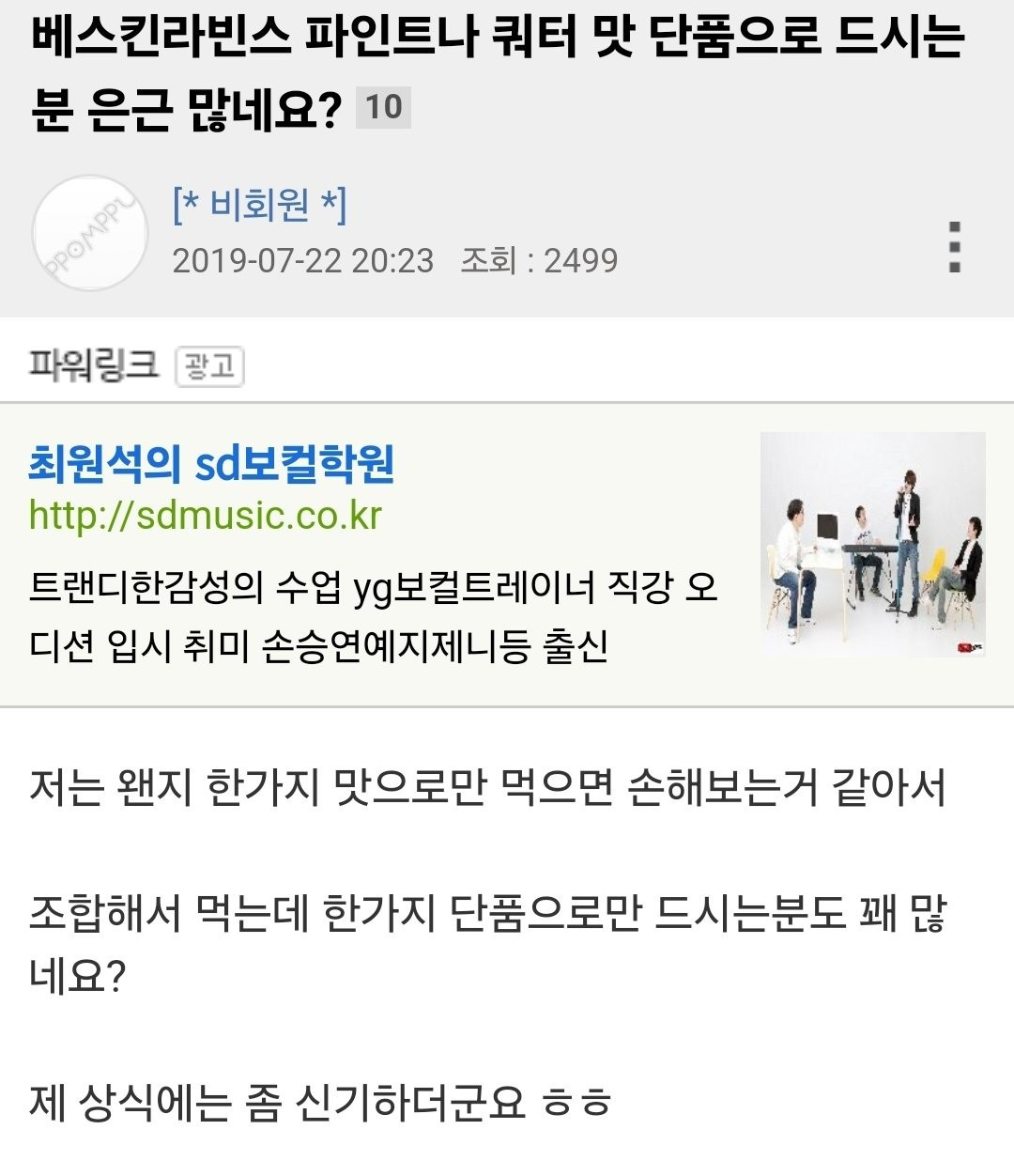Open the post's overflow menu
1014x1176 pixels.
[x=954, y=247]
